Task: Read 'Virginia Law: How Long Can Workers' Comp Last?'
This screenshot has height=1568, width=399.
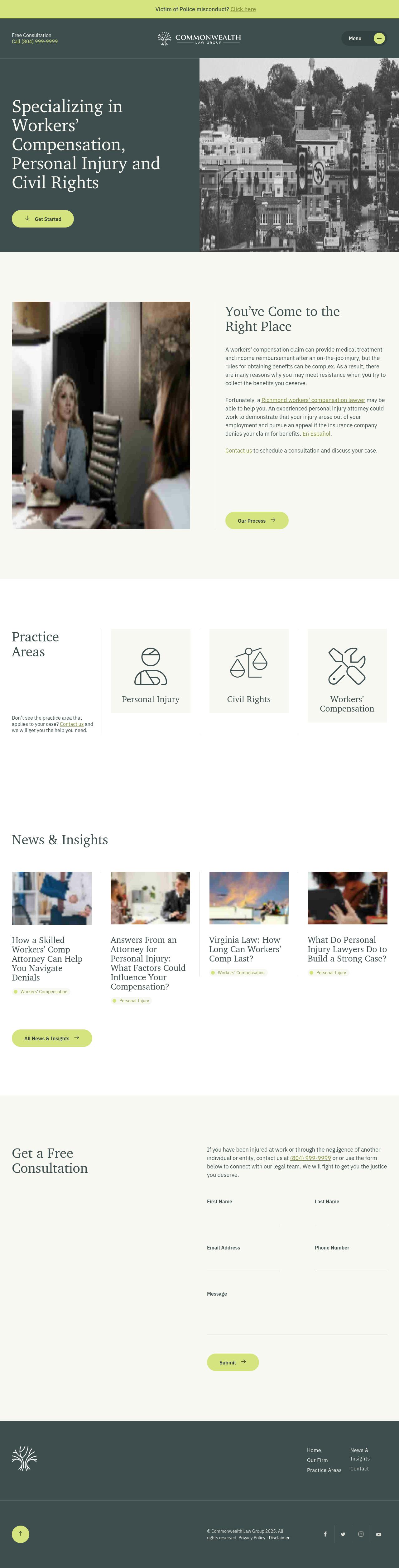Action: [x=244, y=949]
